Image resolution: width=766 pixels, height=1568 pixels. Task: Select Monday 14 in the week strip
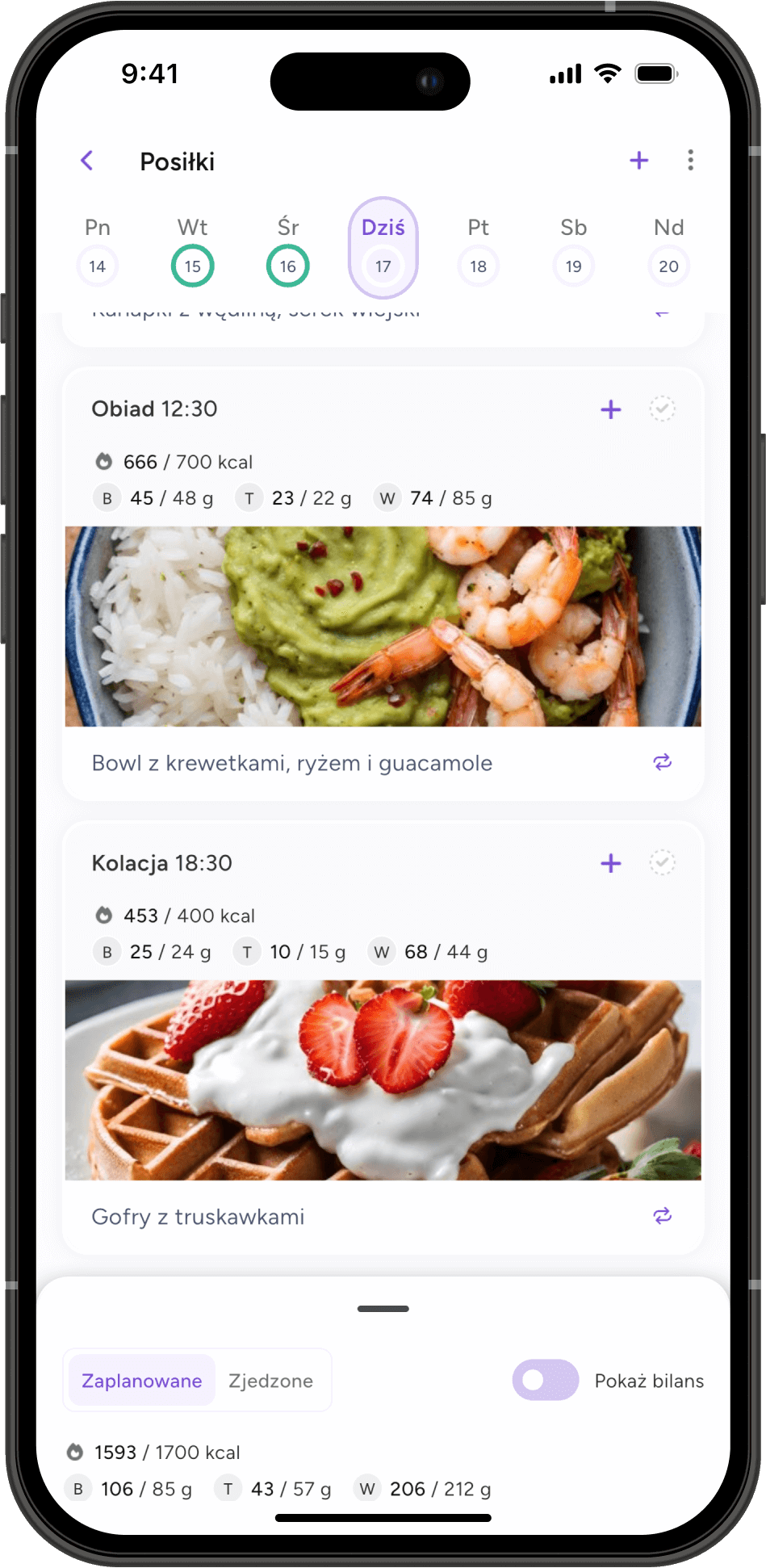click(x=98, y=266)
